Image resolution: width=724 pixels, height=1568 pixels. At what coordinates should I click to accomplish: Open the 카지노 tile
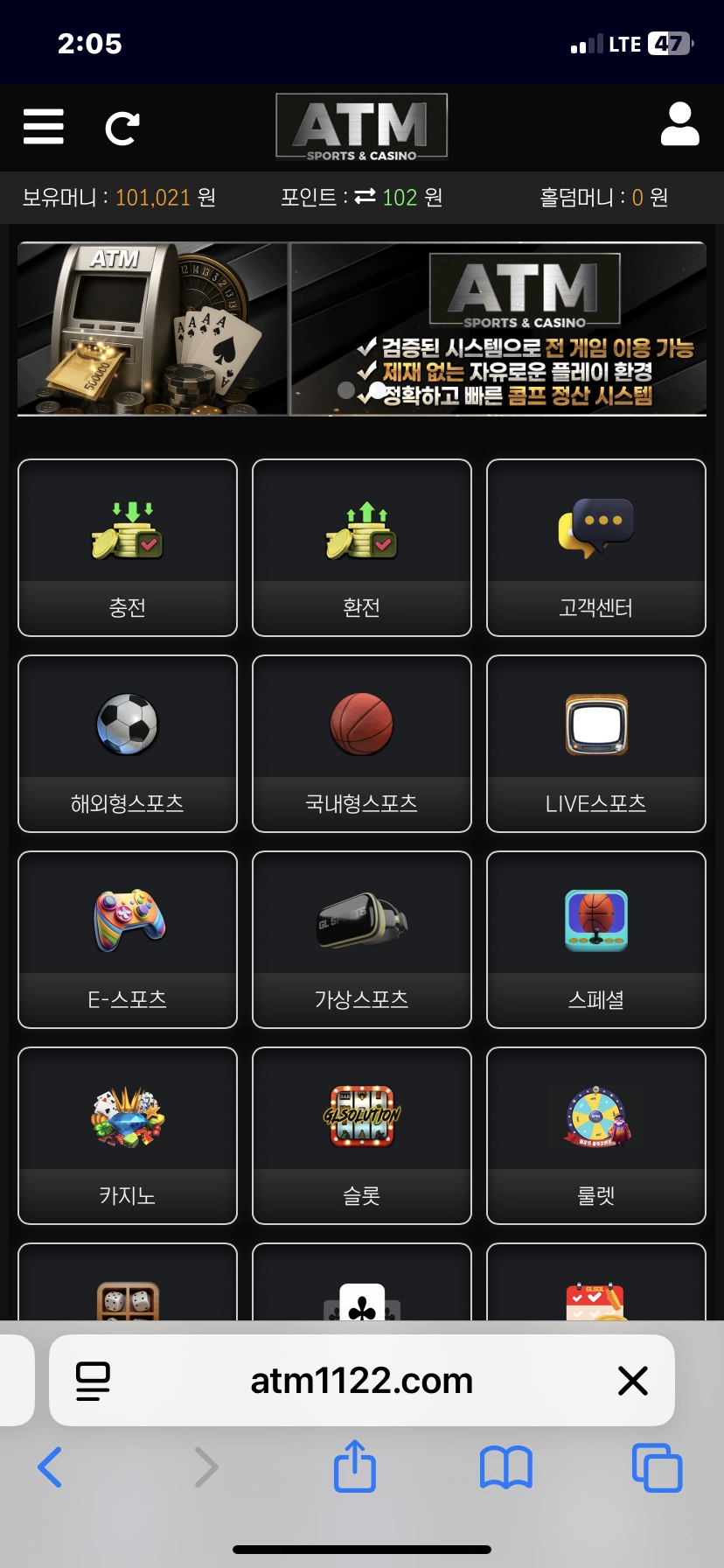pos(128,1135)
